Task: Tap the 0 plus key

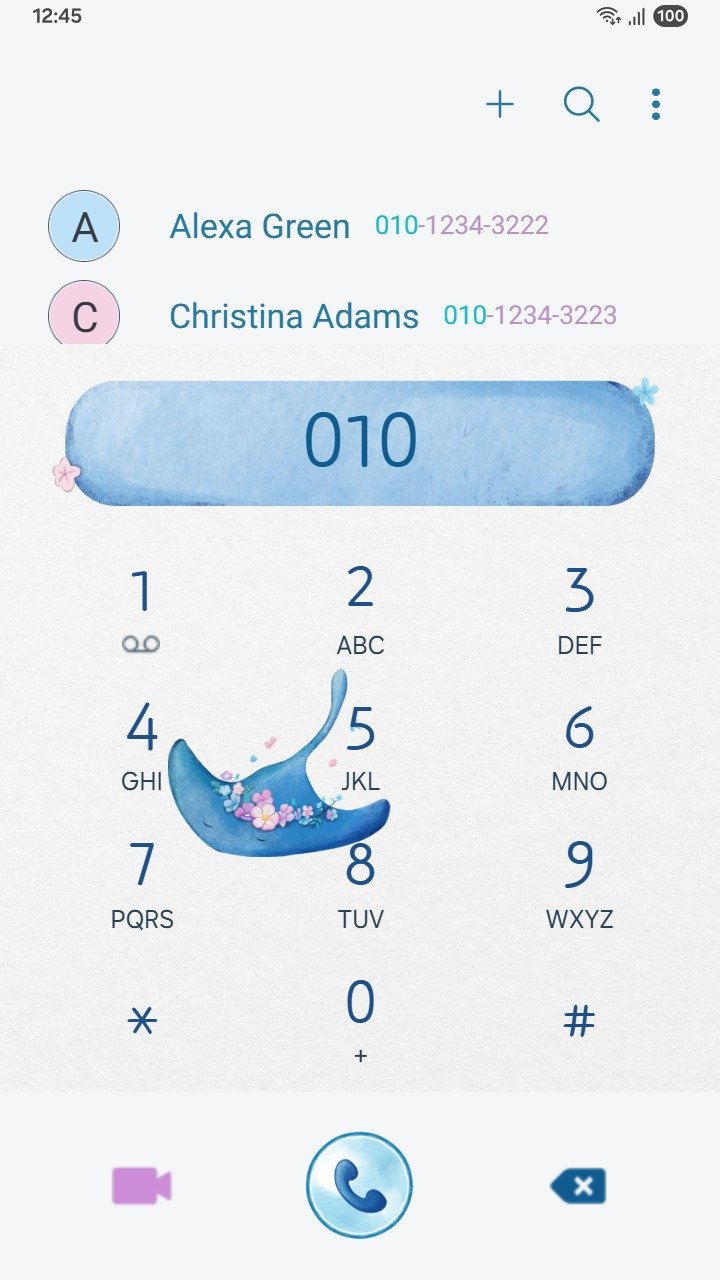Action: (360, 1021)
